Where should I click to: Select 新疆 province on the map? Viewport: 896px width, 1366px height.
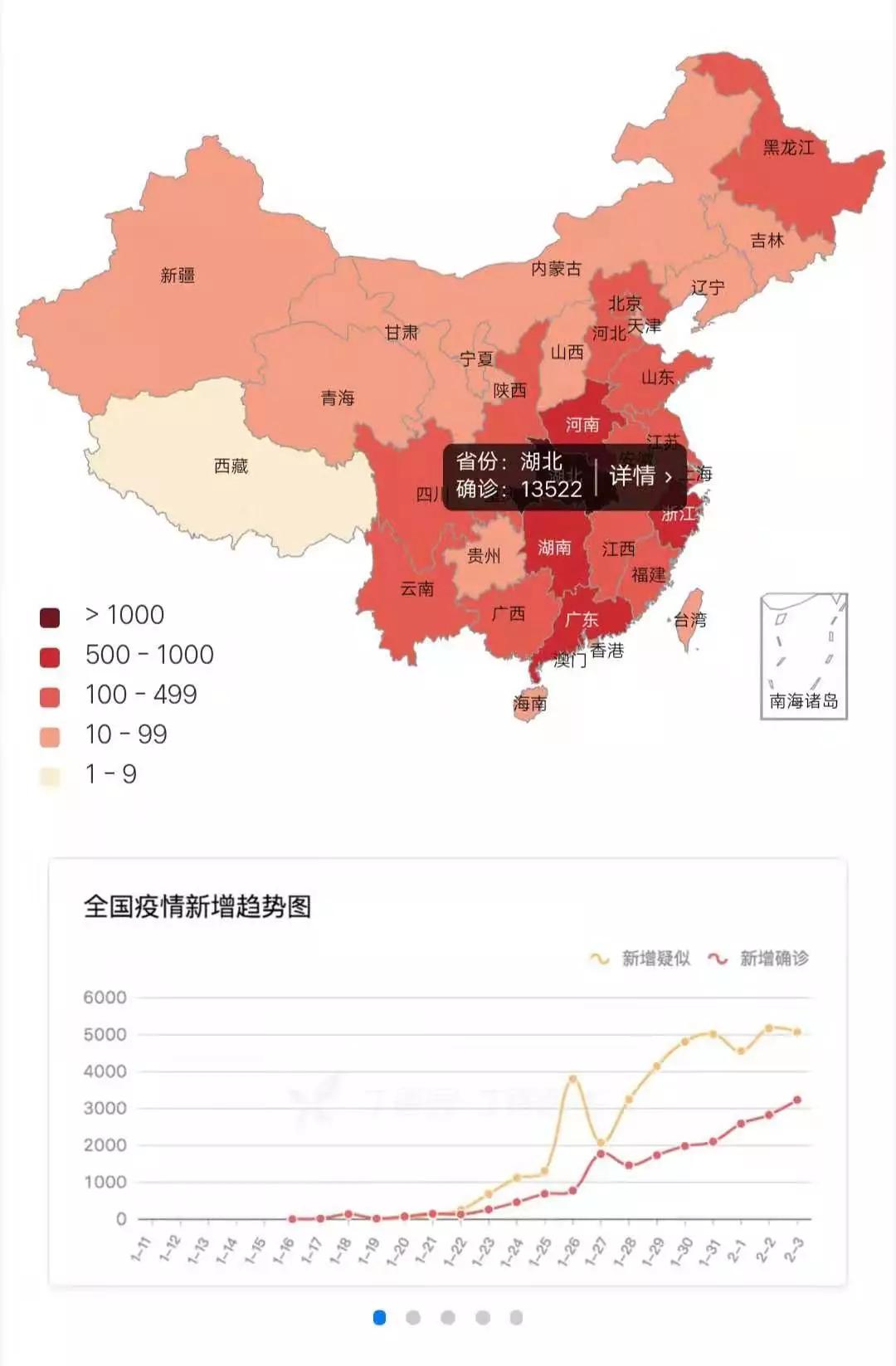pos(178,275)
